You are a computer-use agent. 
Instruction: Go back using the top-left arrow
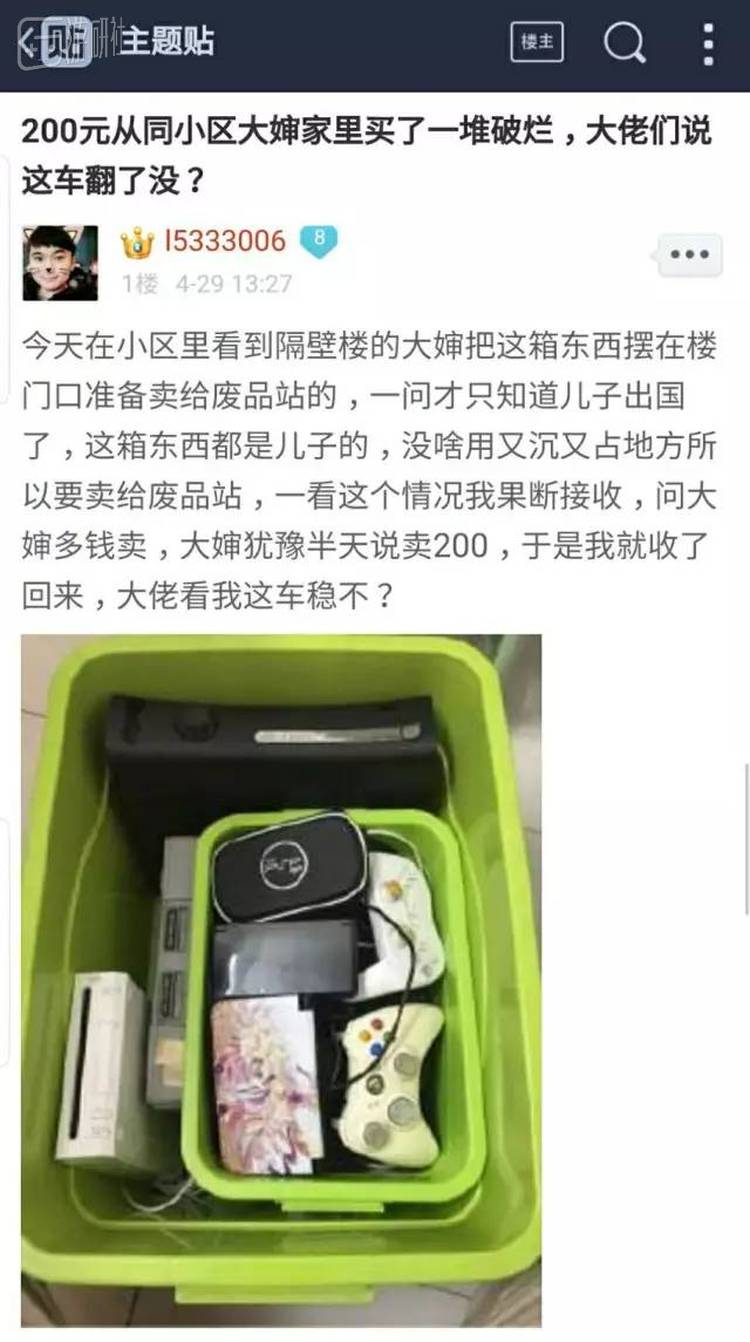pyautogui.click(x=28, y=43)
